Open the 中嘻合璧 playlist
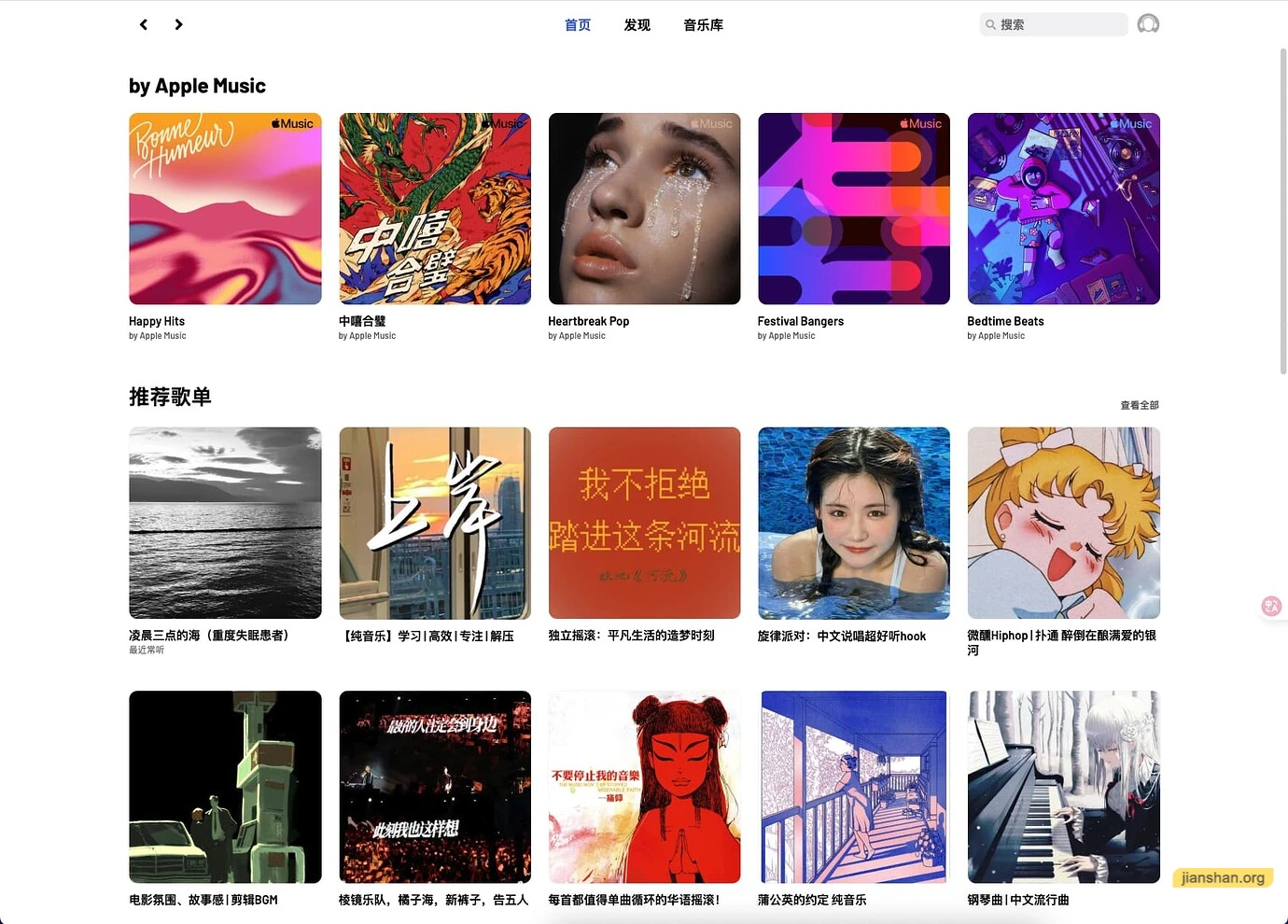This screenshot has height=924, width=1288. [x=435, y=209]
